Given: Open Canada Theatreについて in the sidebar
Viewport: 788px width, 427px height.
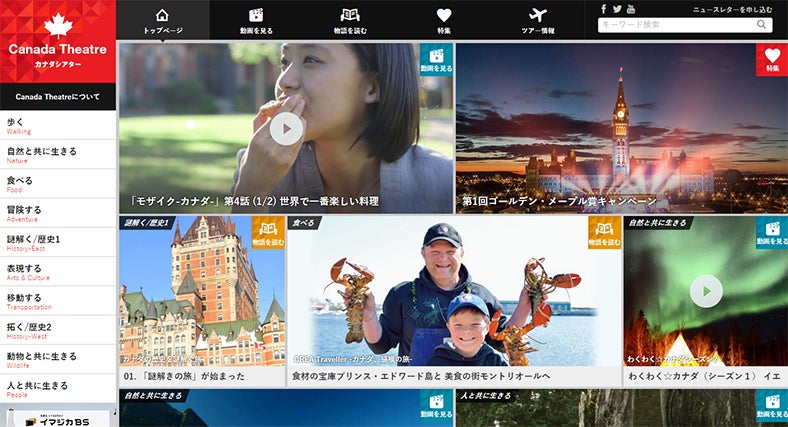Looking at the screenshot, I should point(58,97).
